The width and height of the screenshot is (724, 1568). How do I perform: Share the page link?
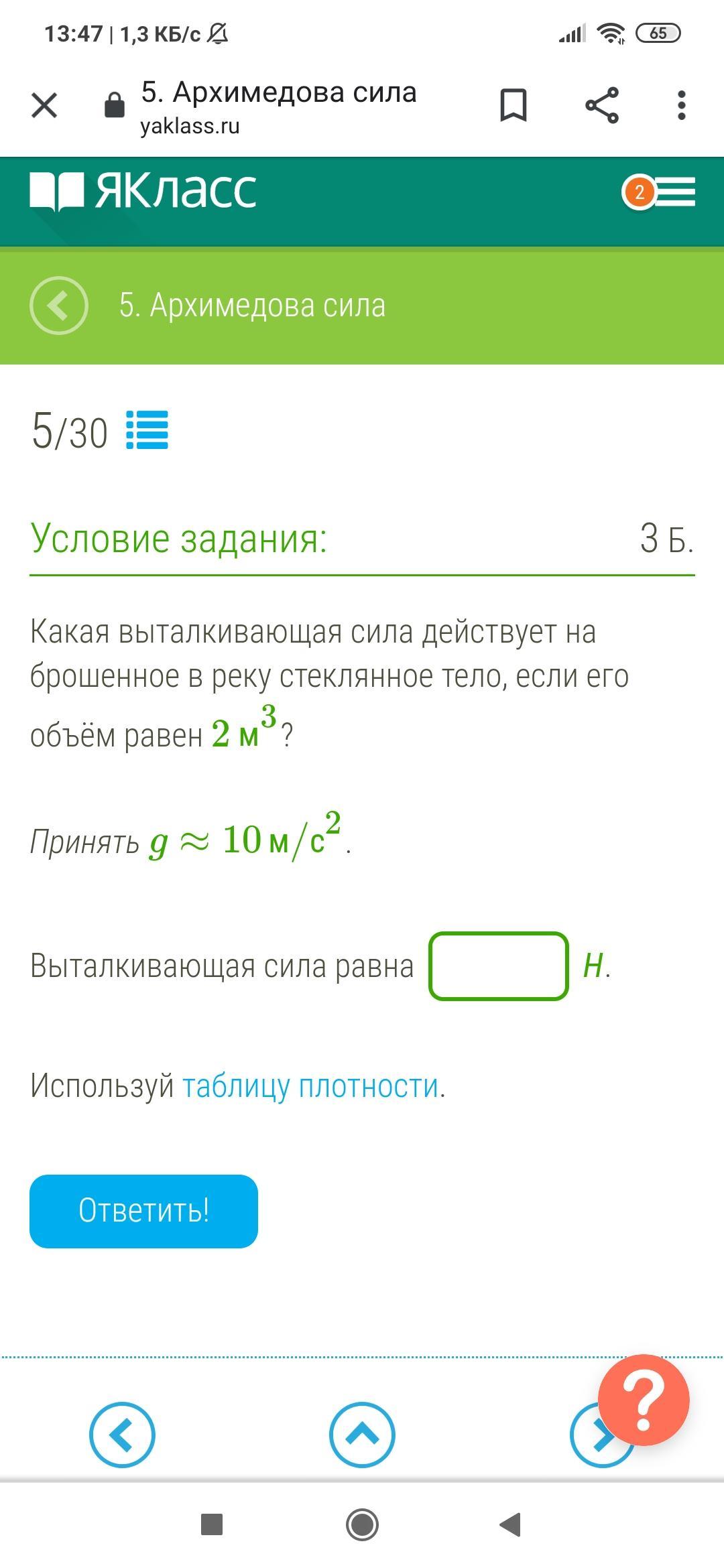pyautogui.click(x=601, y=105)
